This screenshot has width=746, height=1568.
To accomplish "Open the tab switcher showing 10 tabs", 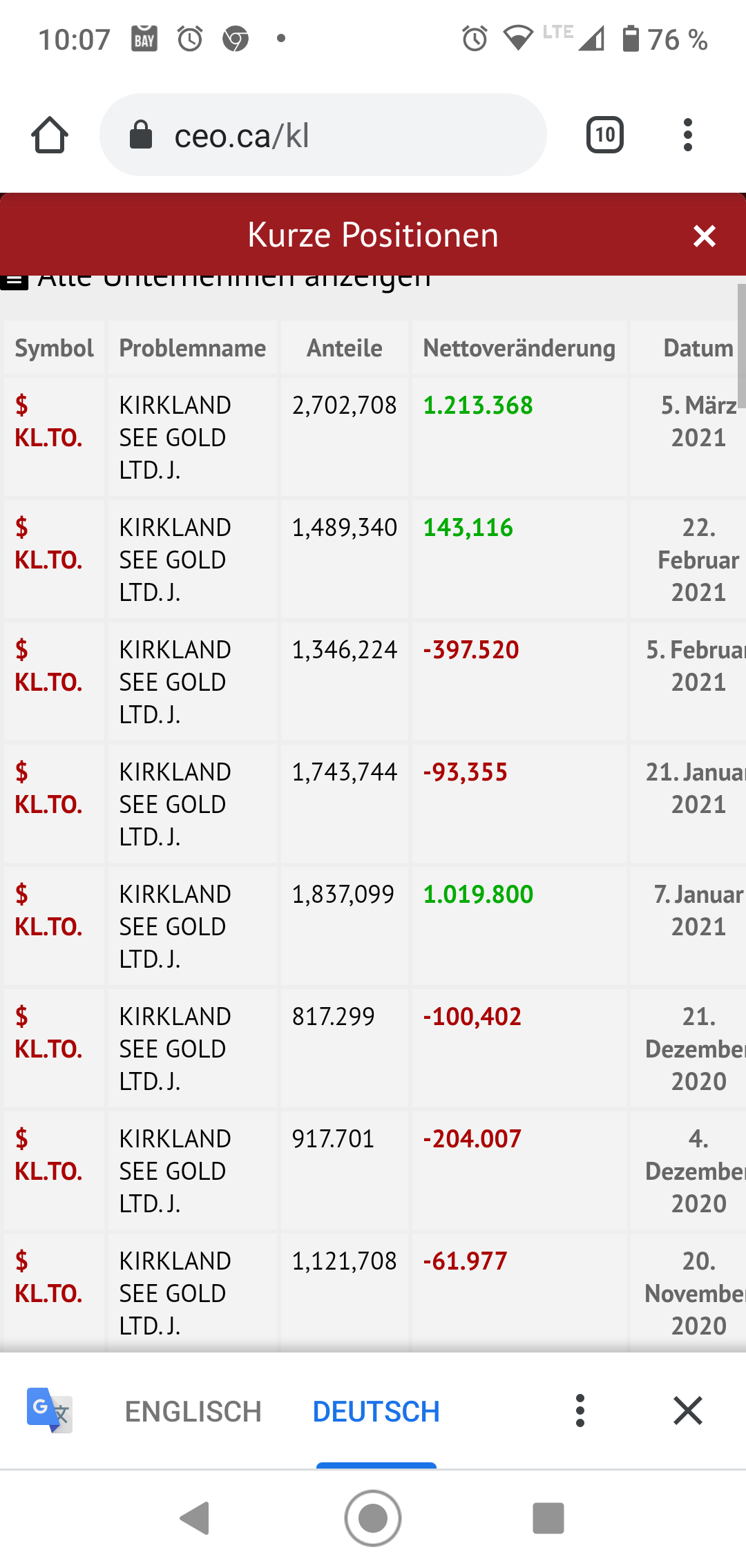I will (604, 135).
